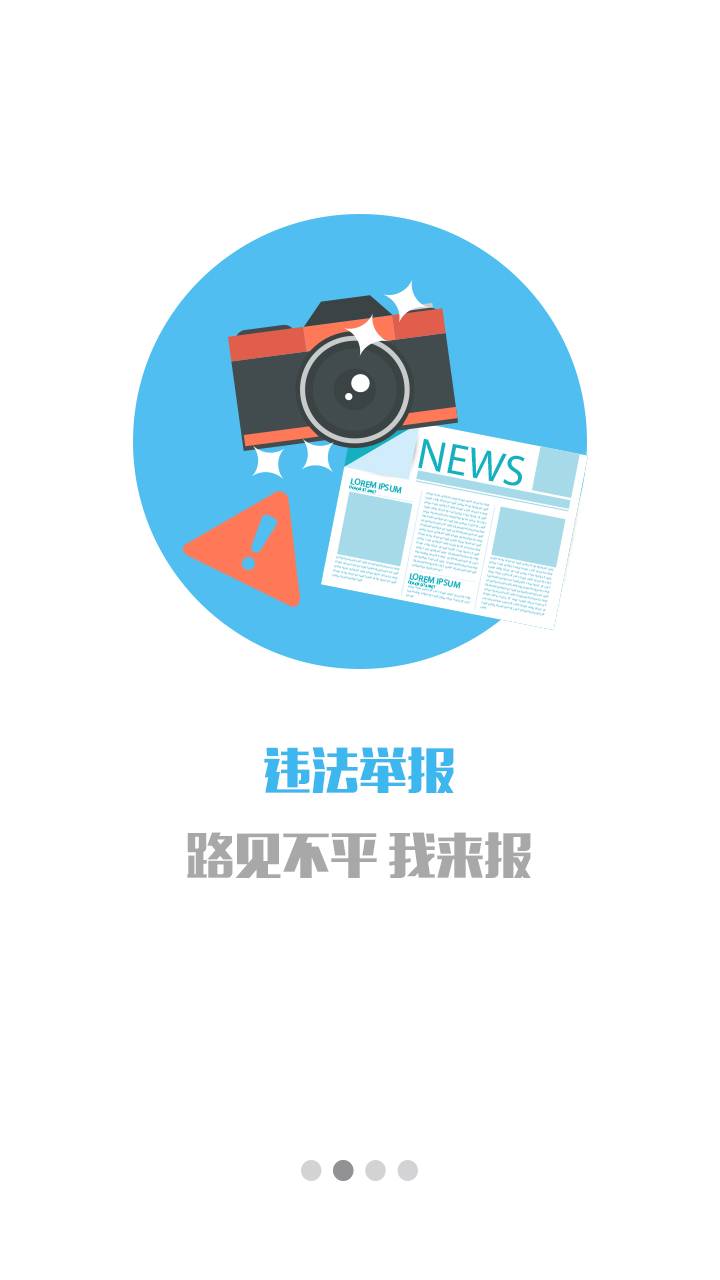Jump to the first onboarding page dot
720x1280 pixels.
[x=311, y=1170]
